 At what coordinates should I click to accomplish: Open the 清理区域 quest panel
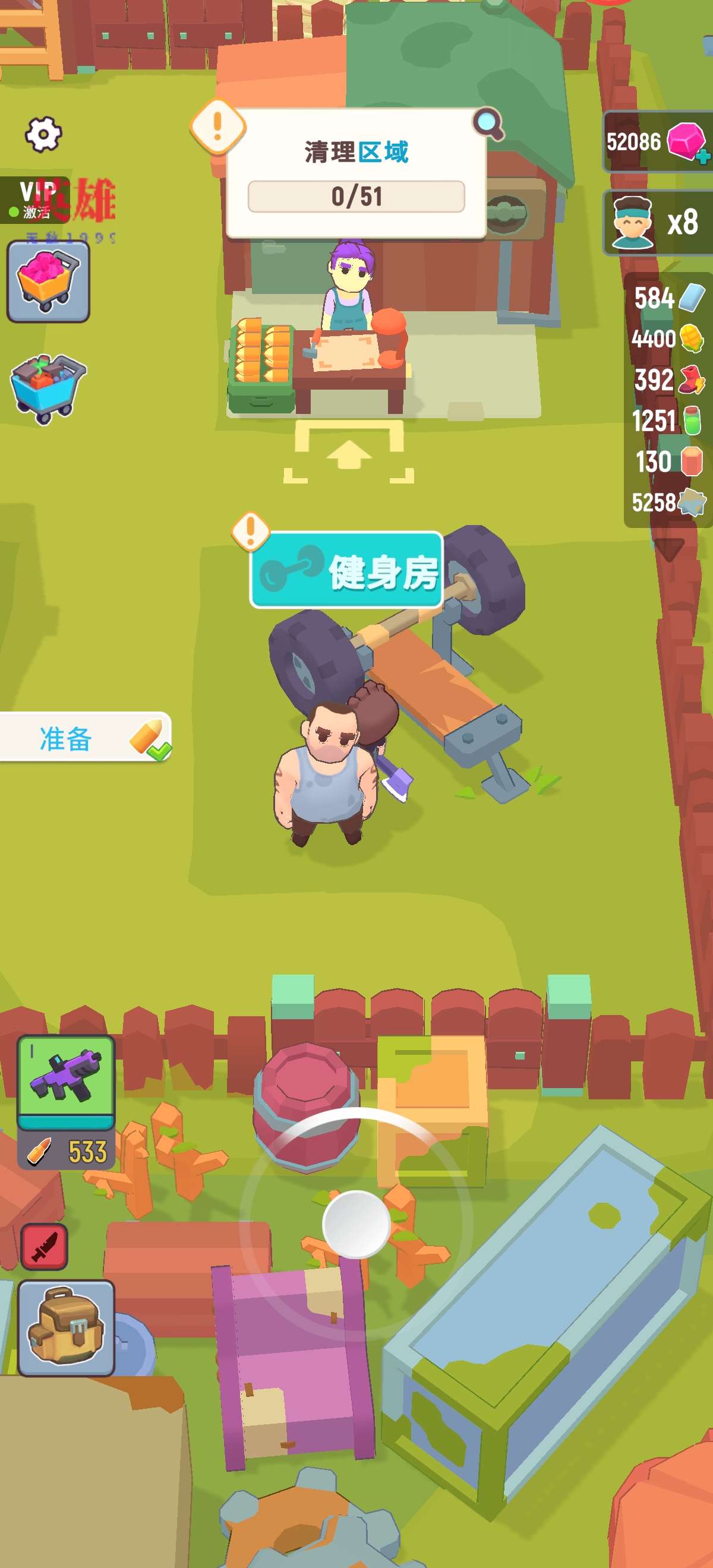click(356, 173)
